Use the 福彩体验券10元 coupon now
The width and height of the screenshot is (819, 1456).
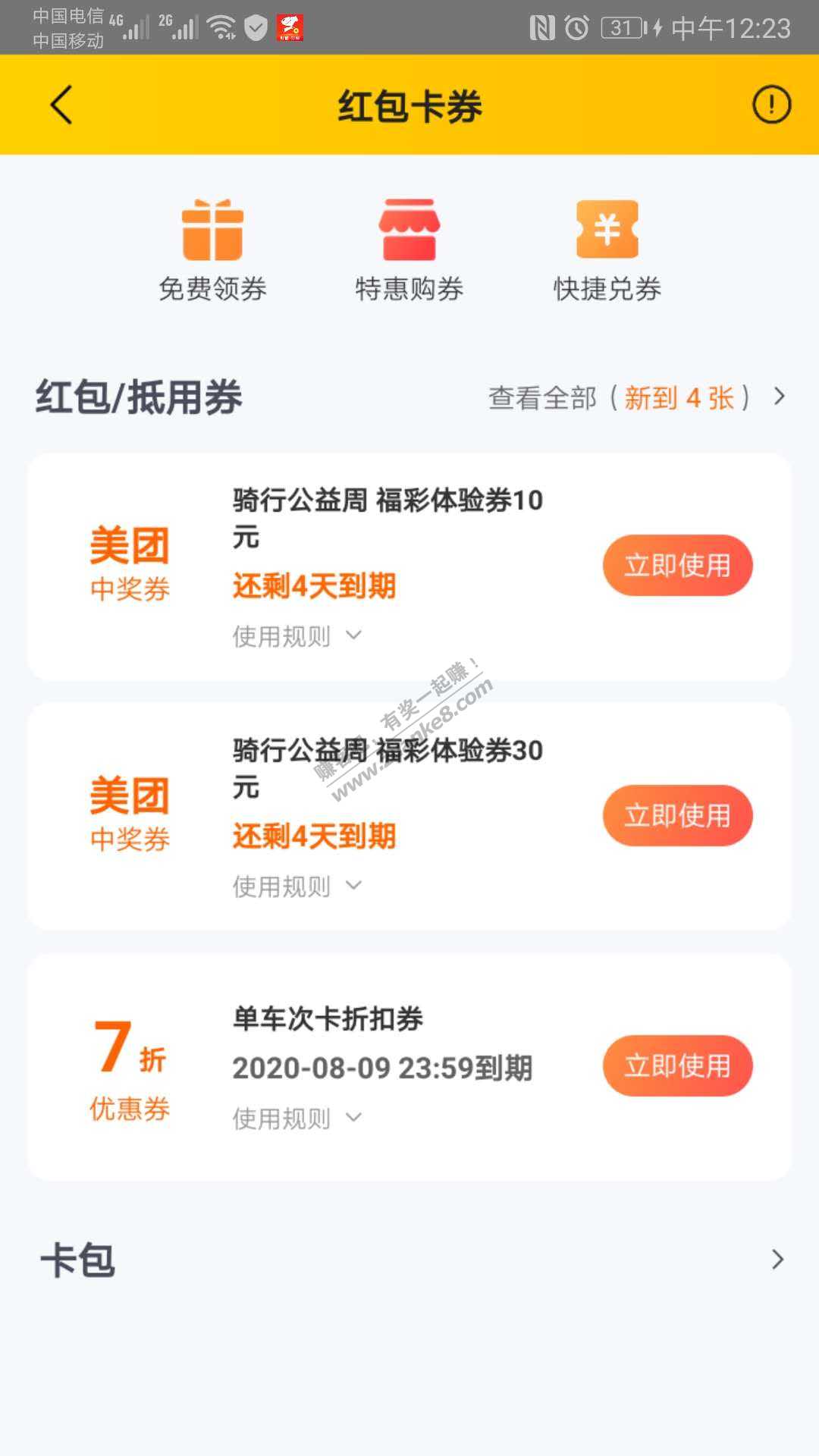click(677, 566)
